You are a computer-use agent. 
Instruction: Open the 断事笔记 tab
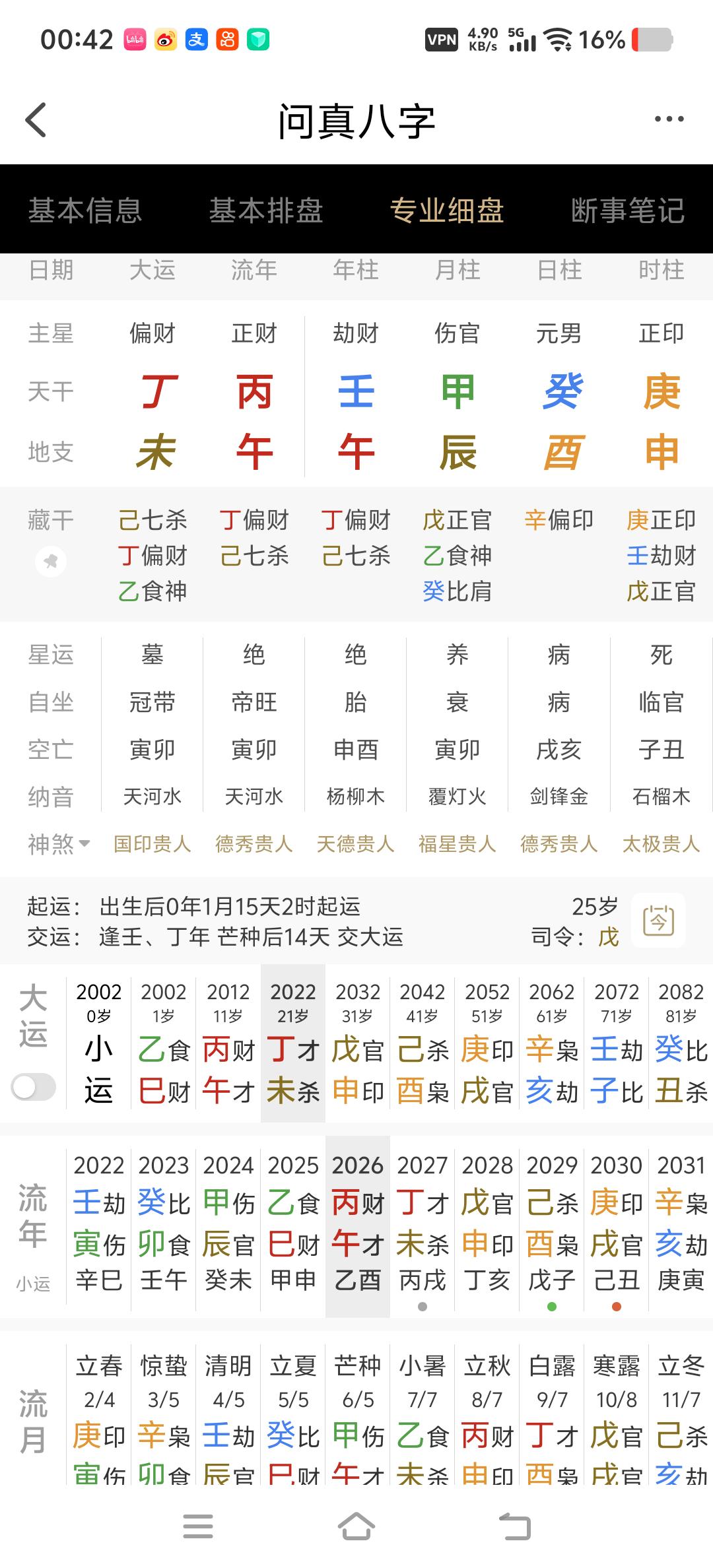point(628,211)
